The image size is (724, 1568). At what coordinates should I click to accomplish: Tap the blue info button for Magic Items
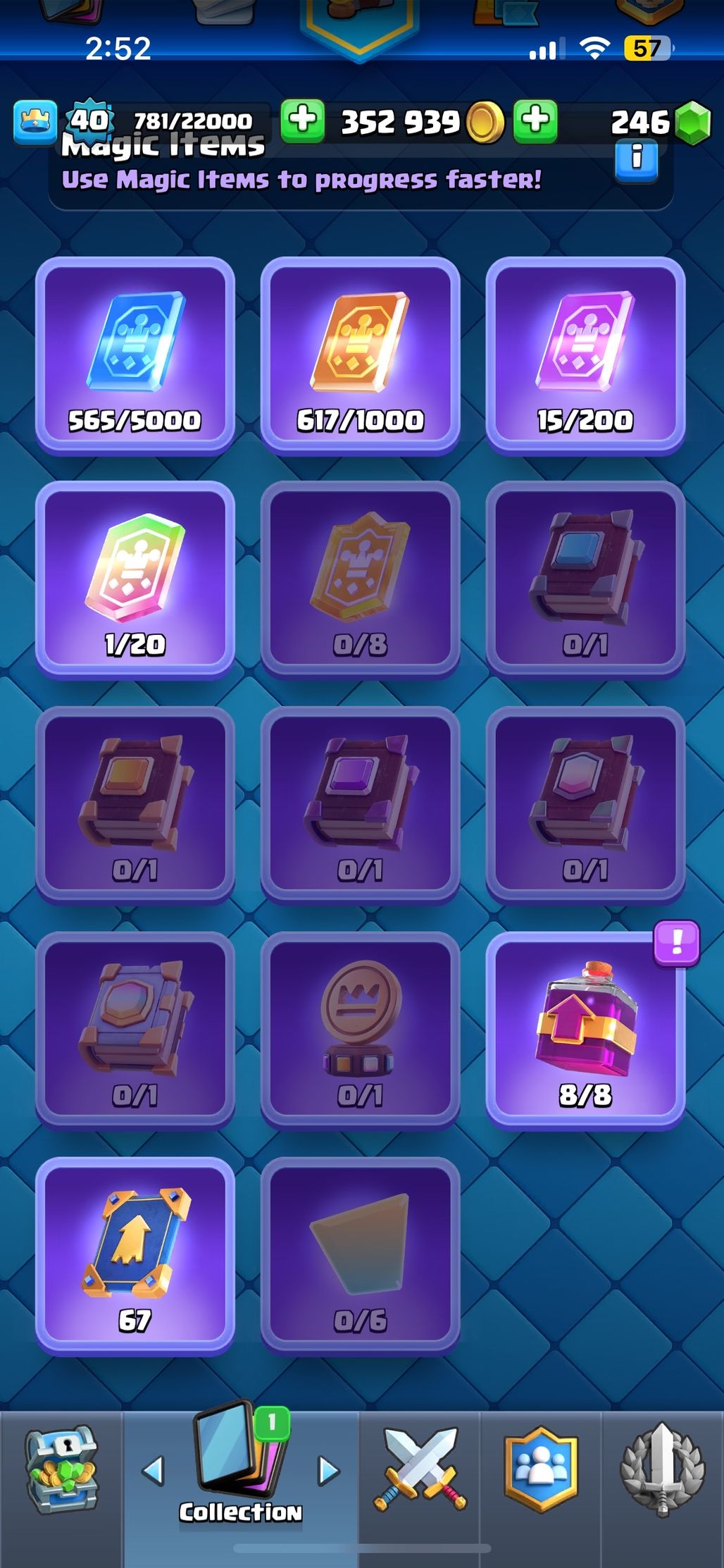pos(636,161)
